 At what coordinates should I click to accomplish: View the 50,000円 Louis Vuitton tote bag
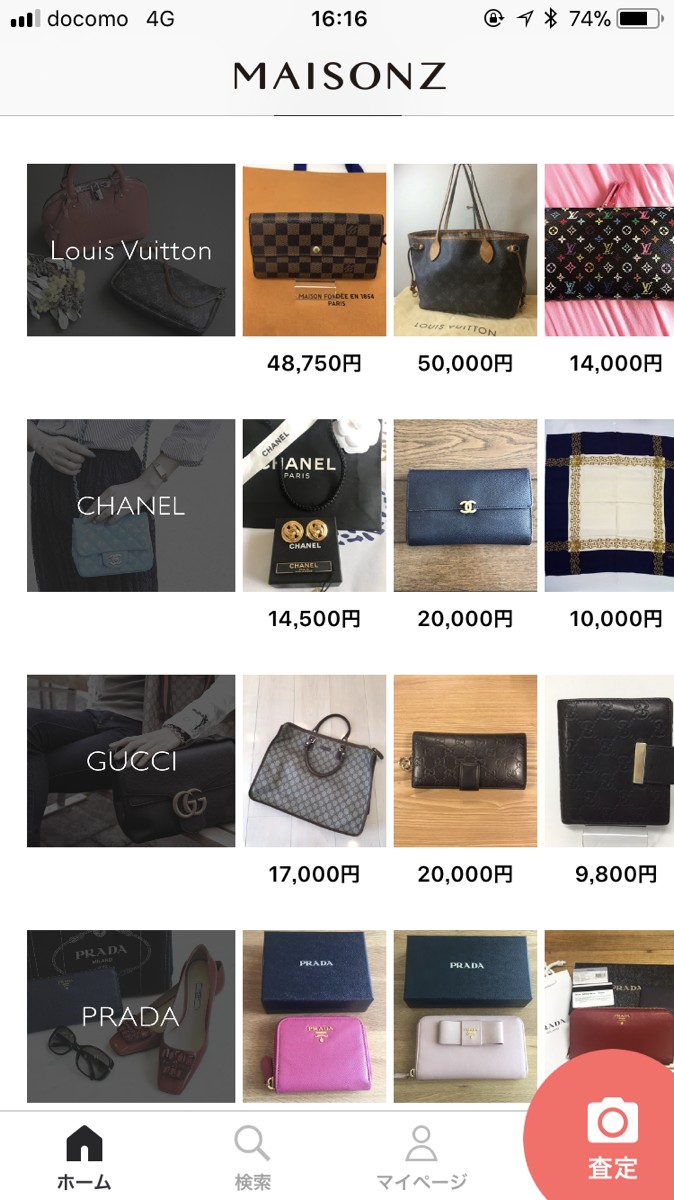point(465,250)
